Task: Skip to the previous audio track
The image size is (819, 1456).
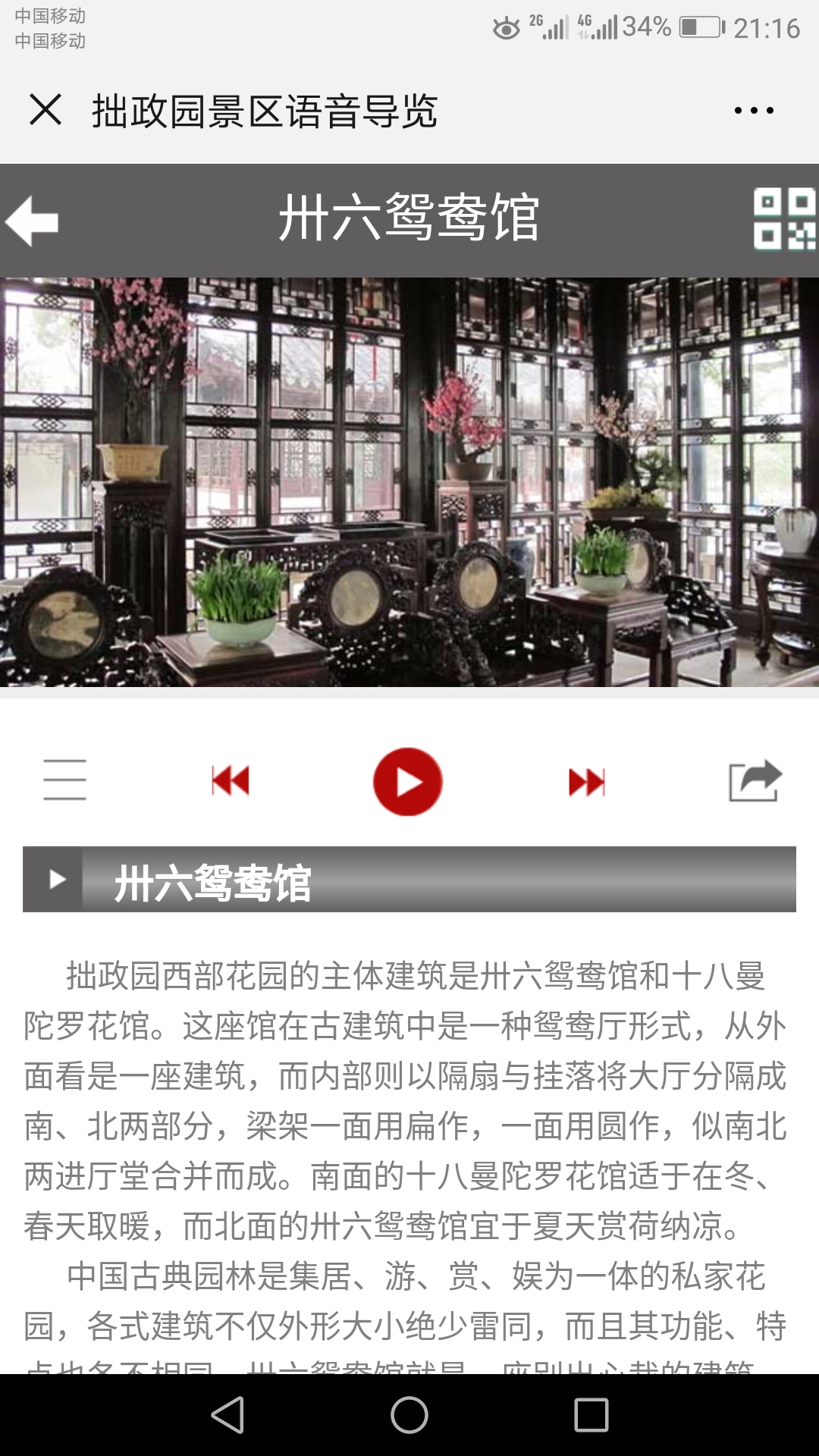Action: pyautogui.click(x=231, y=781)
